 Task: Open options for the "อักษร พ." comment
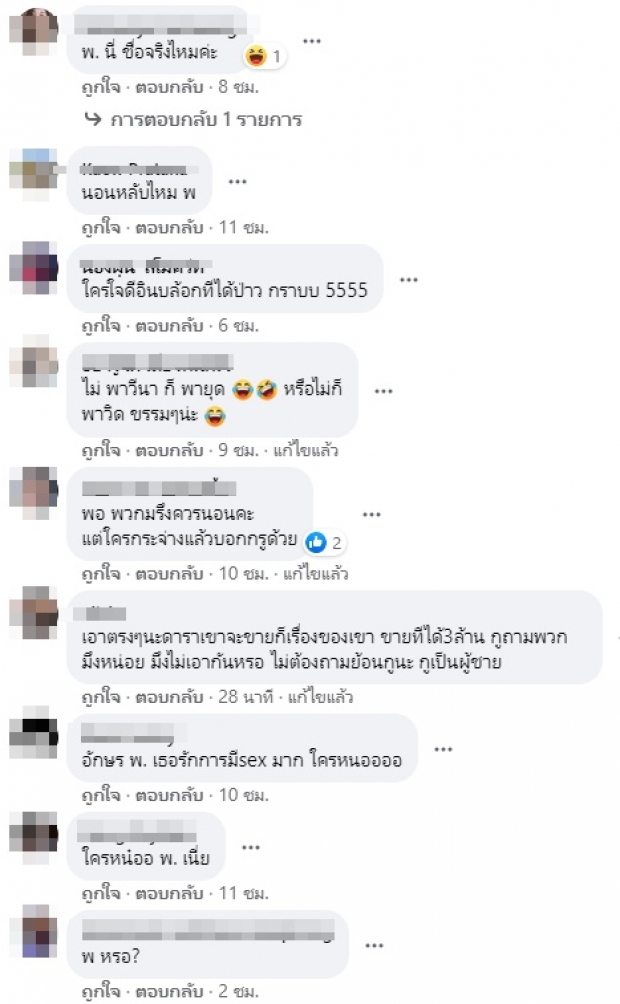coord(443,749)
